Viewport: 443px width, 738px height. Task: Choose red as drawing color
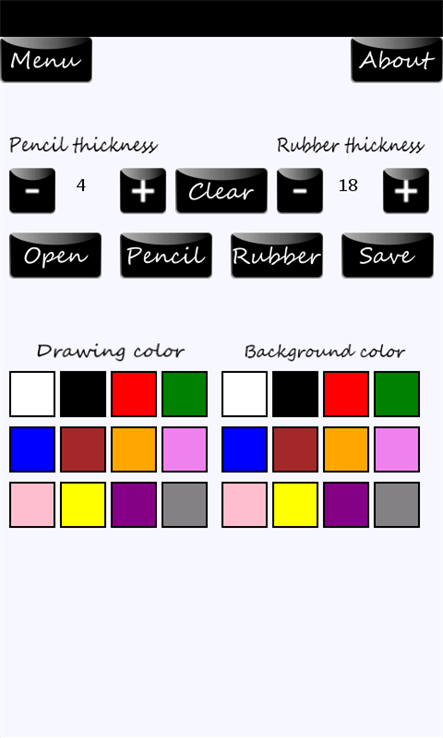134,394
